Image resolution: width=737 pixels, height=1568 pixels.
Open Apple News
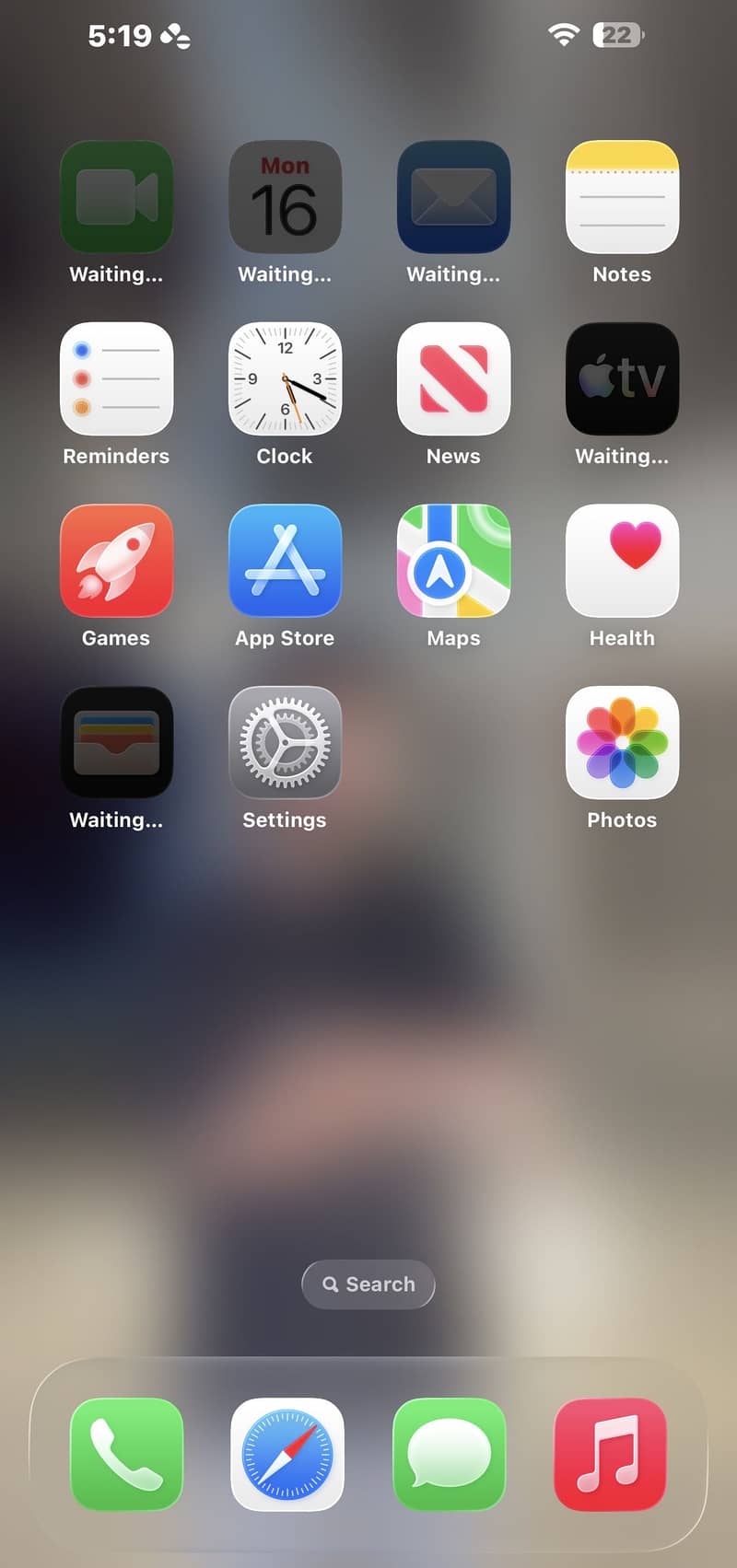pos(453,378)
